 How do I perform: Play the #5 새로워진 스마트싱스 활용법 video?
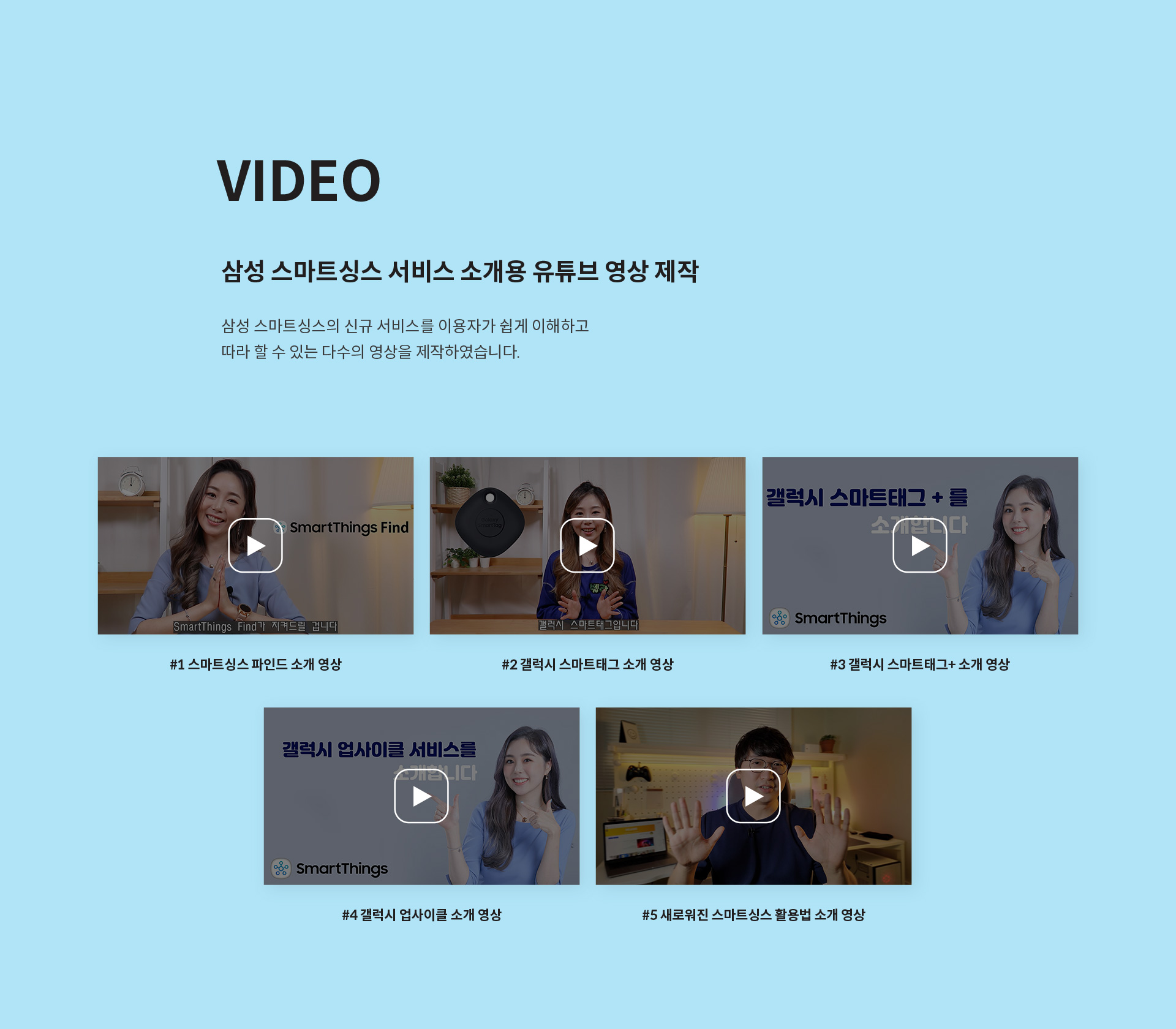[753, 796]
